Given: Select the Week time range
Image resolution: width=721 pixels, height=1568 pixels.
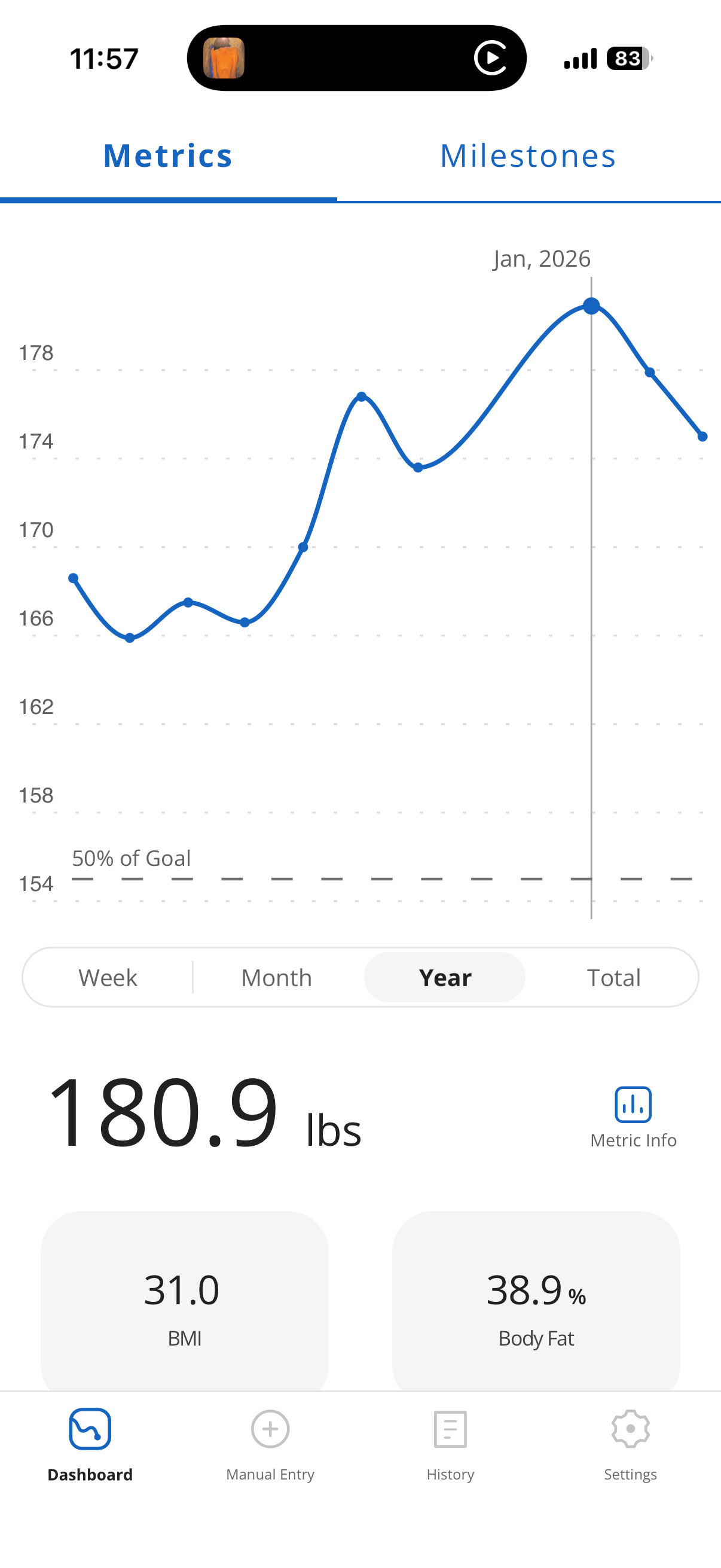Looking at the screenshot, I should coord(108,978).
